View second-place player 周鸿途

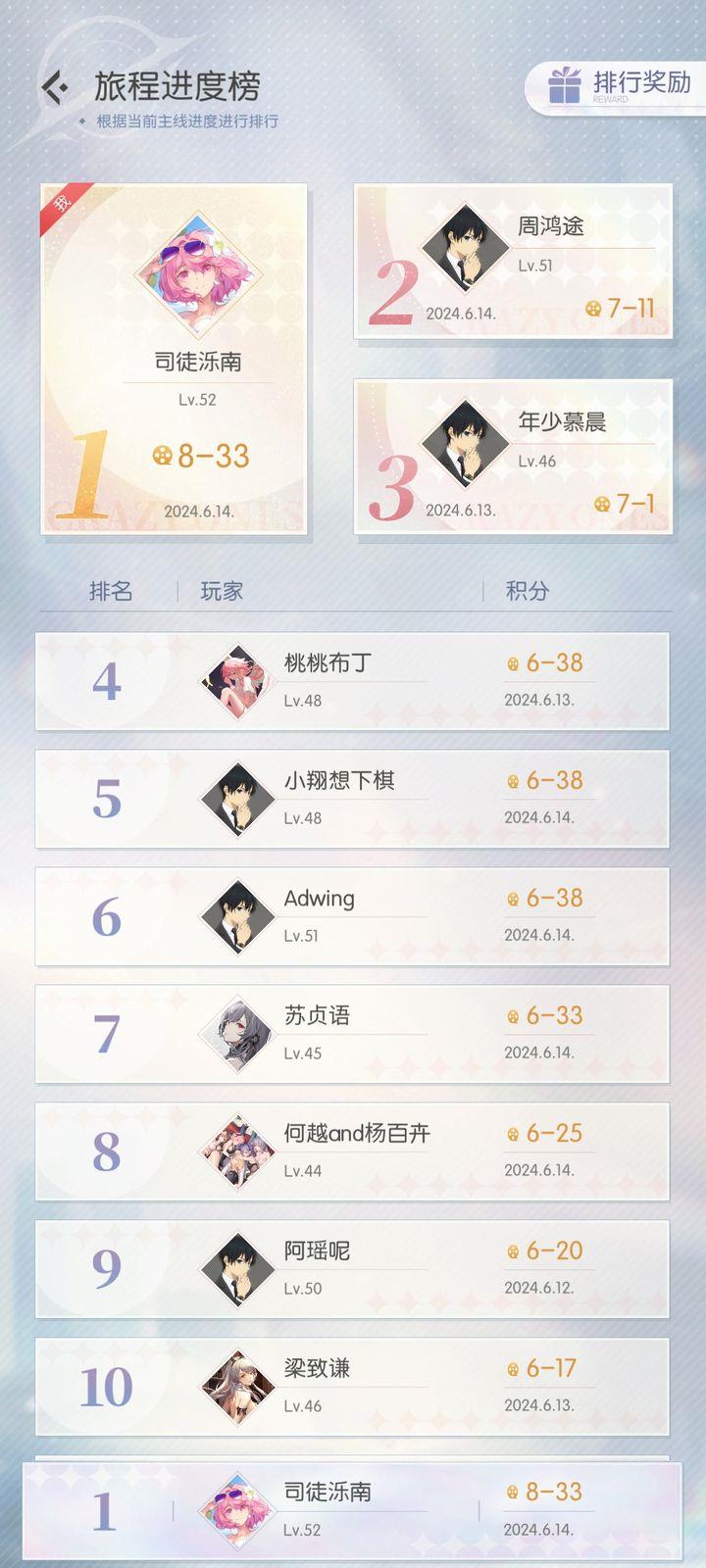(513, 262)
